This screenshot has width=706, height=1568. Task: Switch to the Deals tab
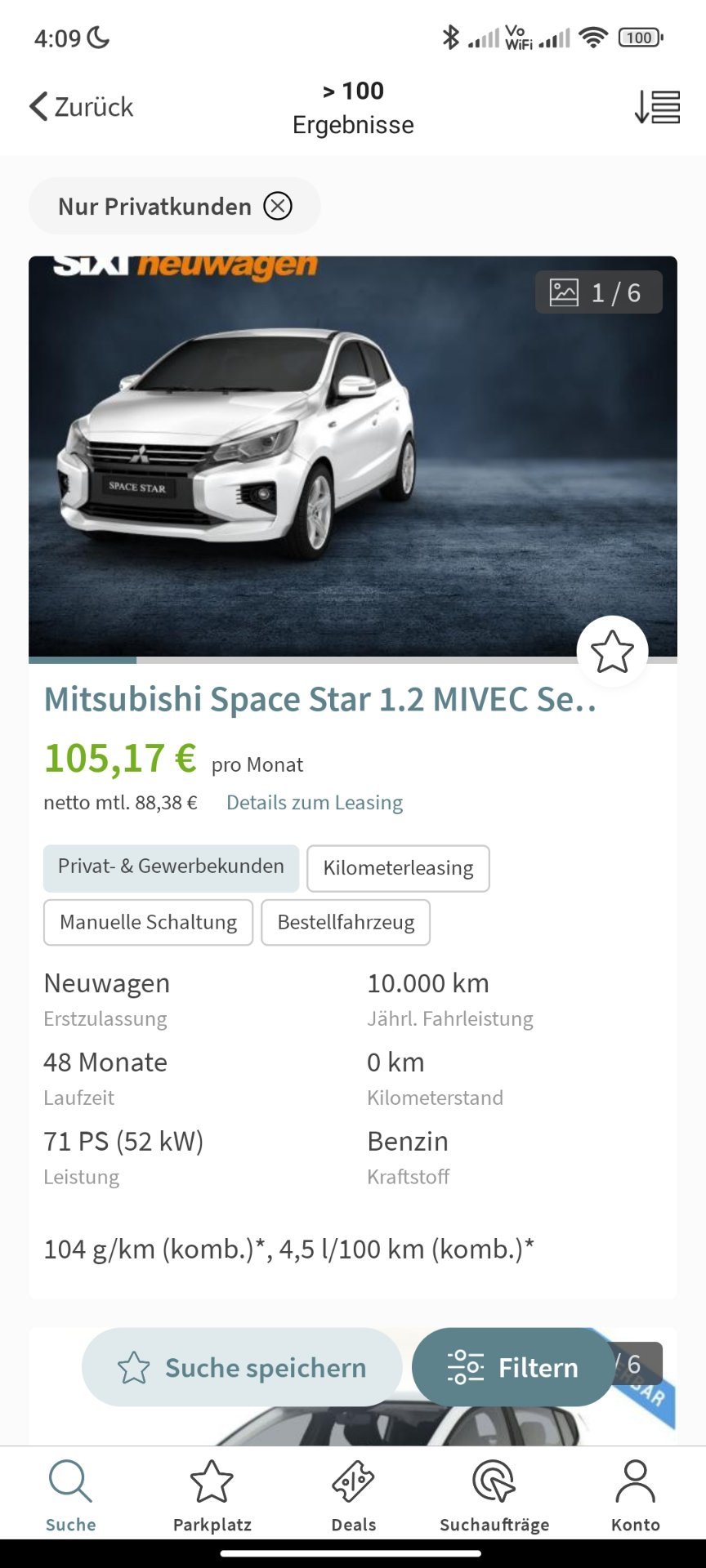click(x=354, y=1496)
